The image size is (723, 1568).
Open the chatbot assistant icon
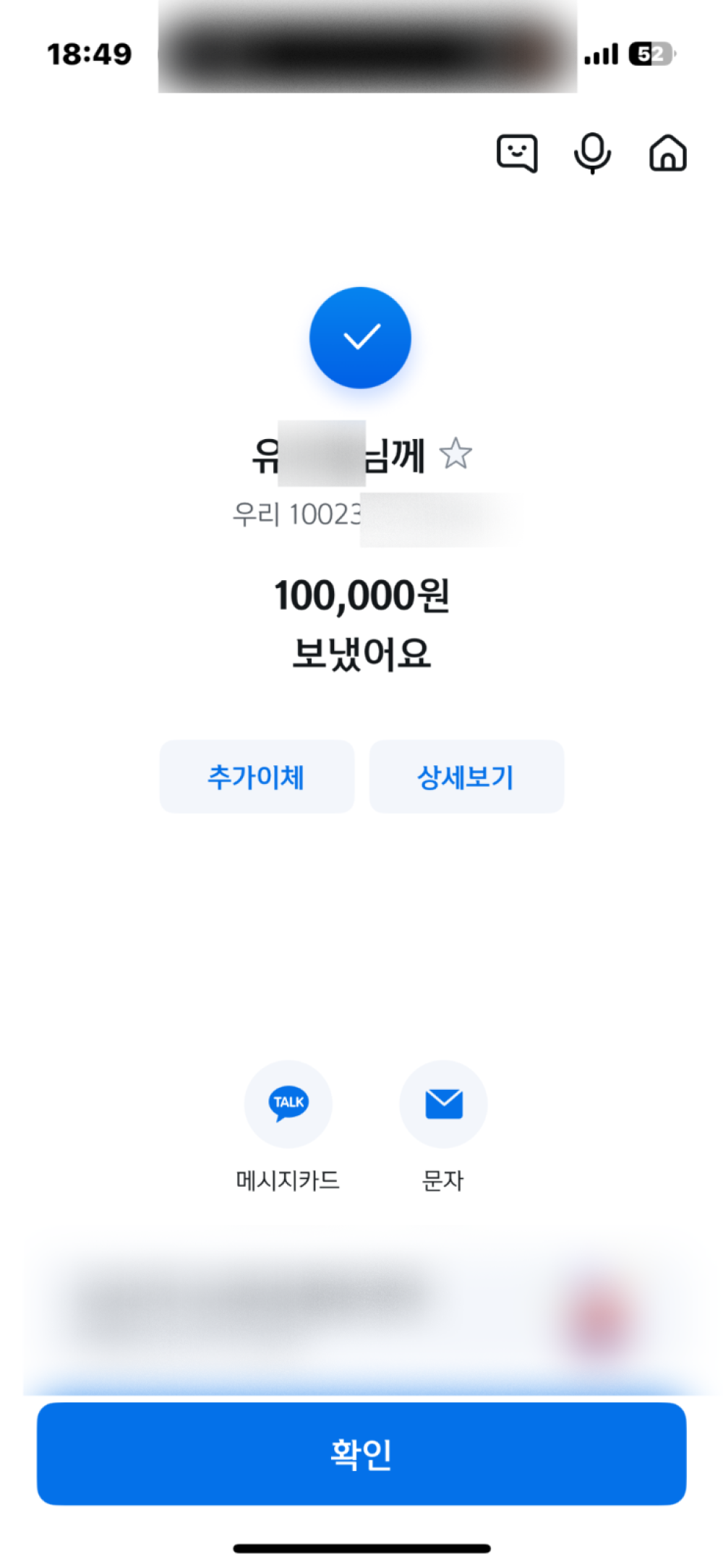[516, 153]
